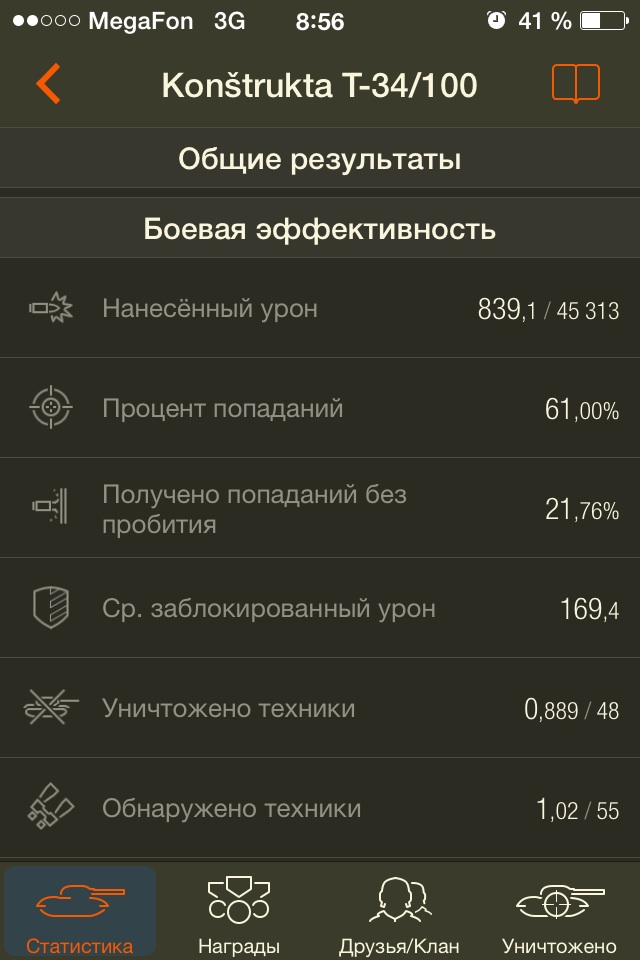Open the book icon in the header
This screenshot has height=960, width=640.
click(575, 84)
